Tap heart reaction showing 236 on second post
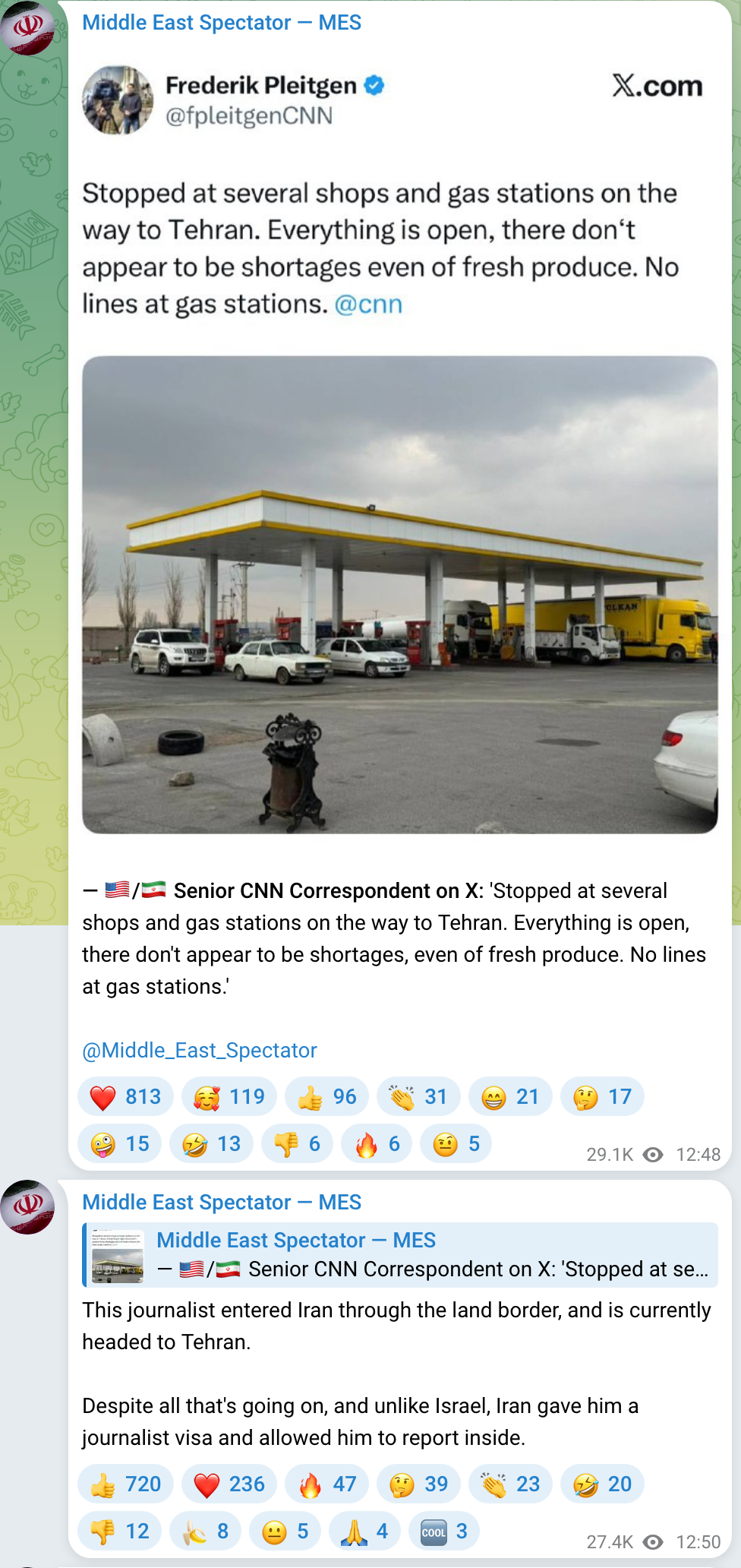Viewport: 741px width, 1568px height. click(229, 1484)
